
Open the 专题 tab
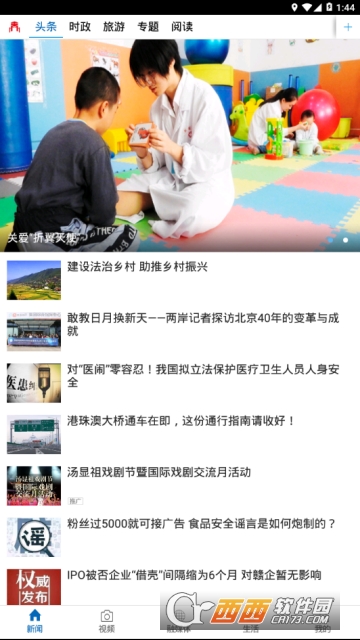[x=148, y=27]
